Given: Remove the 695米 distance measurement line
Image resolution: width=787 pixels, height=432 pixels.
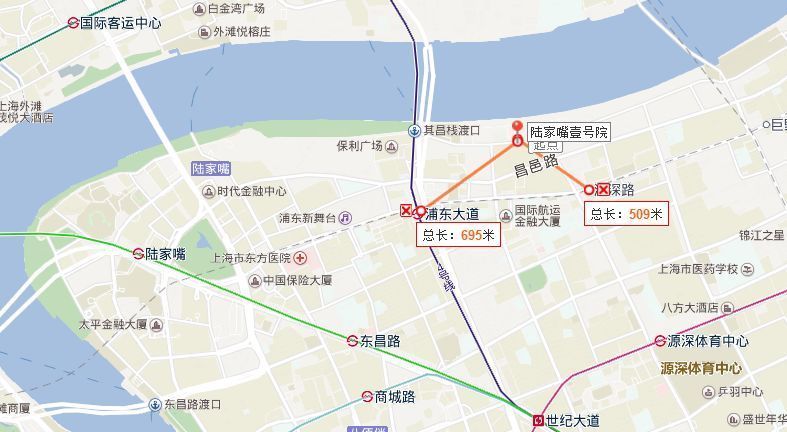Looking at the screenshot, I should [x=405, y=210].
